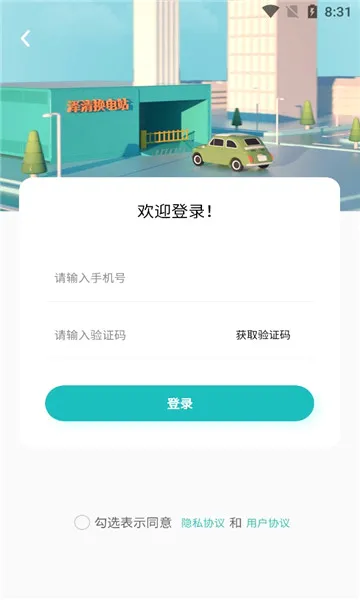Focus the phone number input field
360x600 pixels.
(x=180, y=278)
